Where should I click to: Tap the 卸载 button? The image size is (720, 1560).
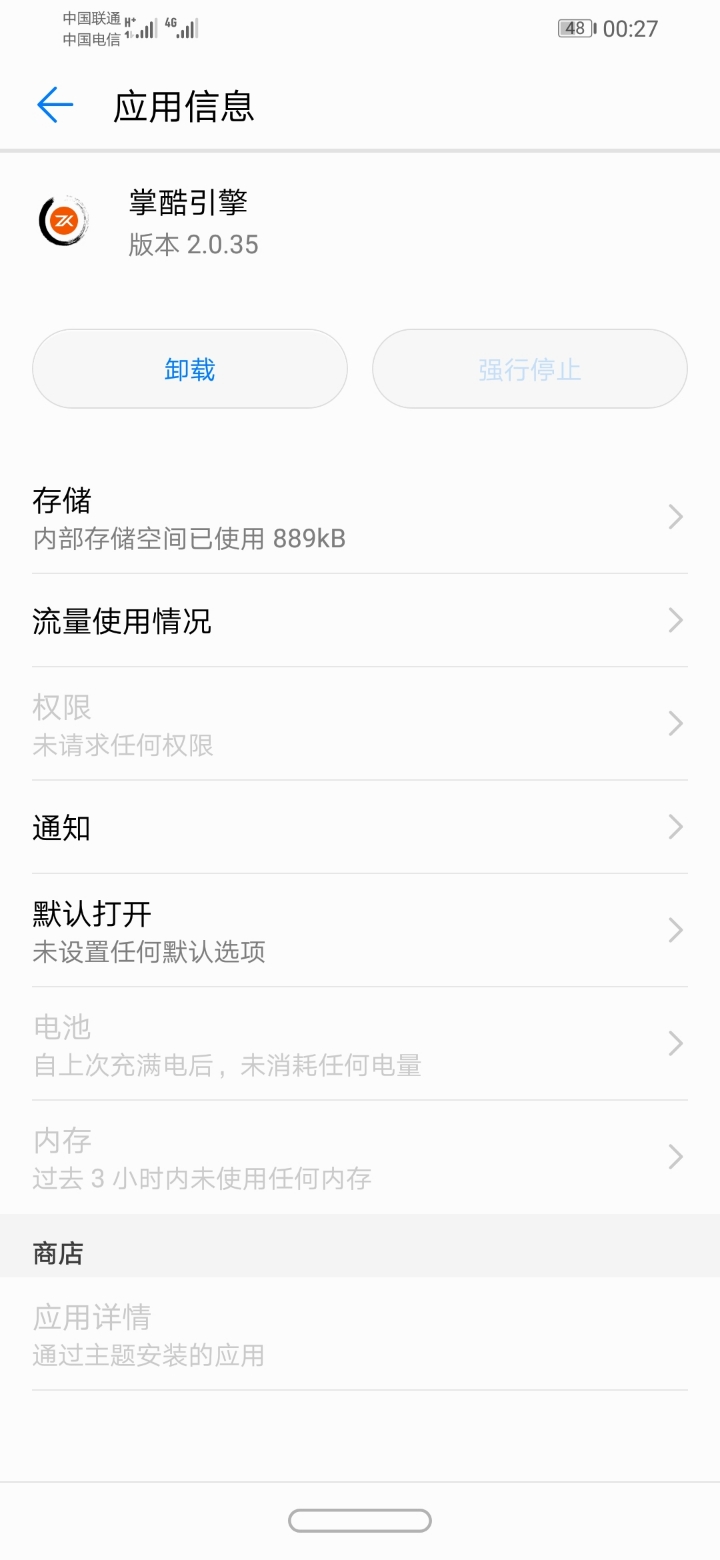[x=190, y=369]
